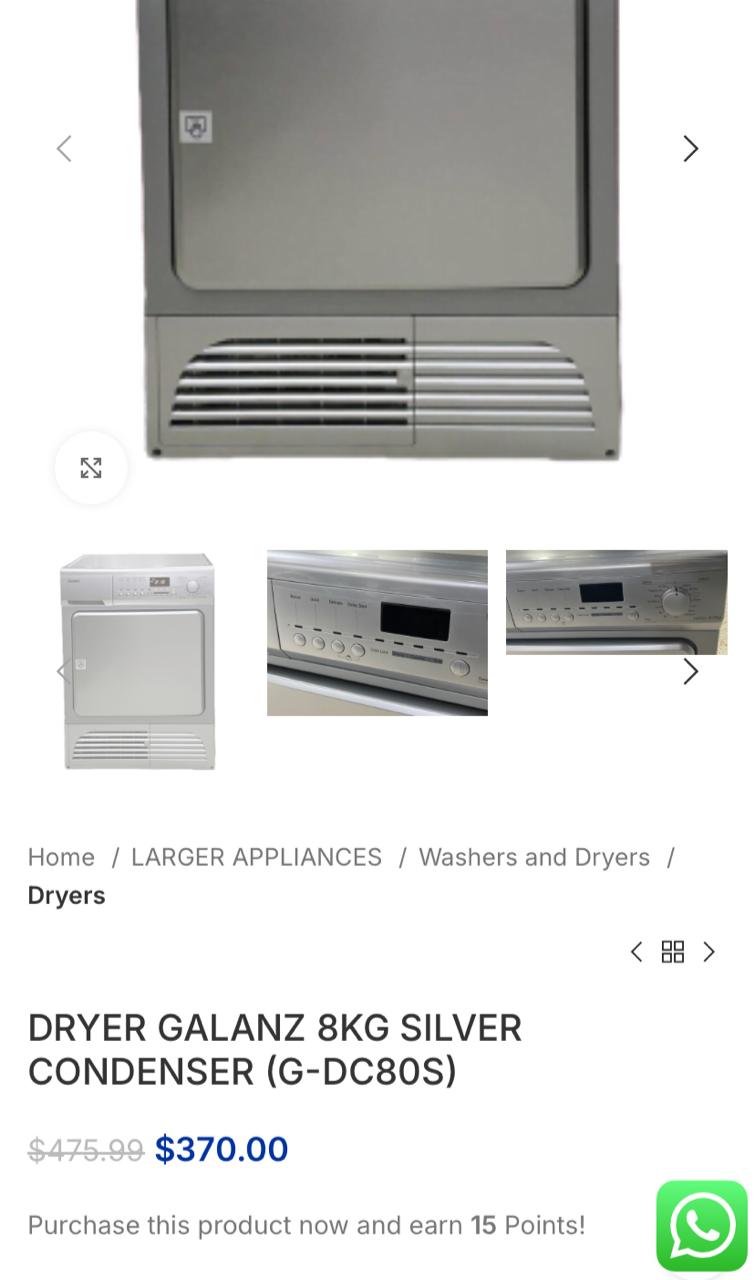Select the dial knob close-up thumbnail
This screenshot has height=1280, width=755.
pos(616,602)
